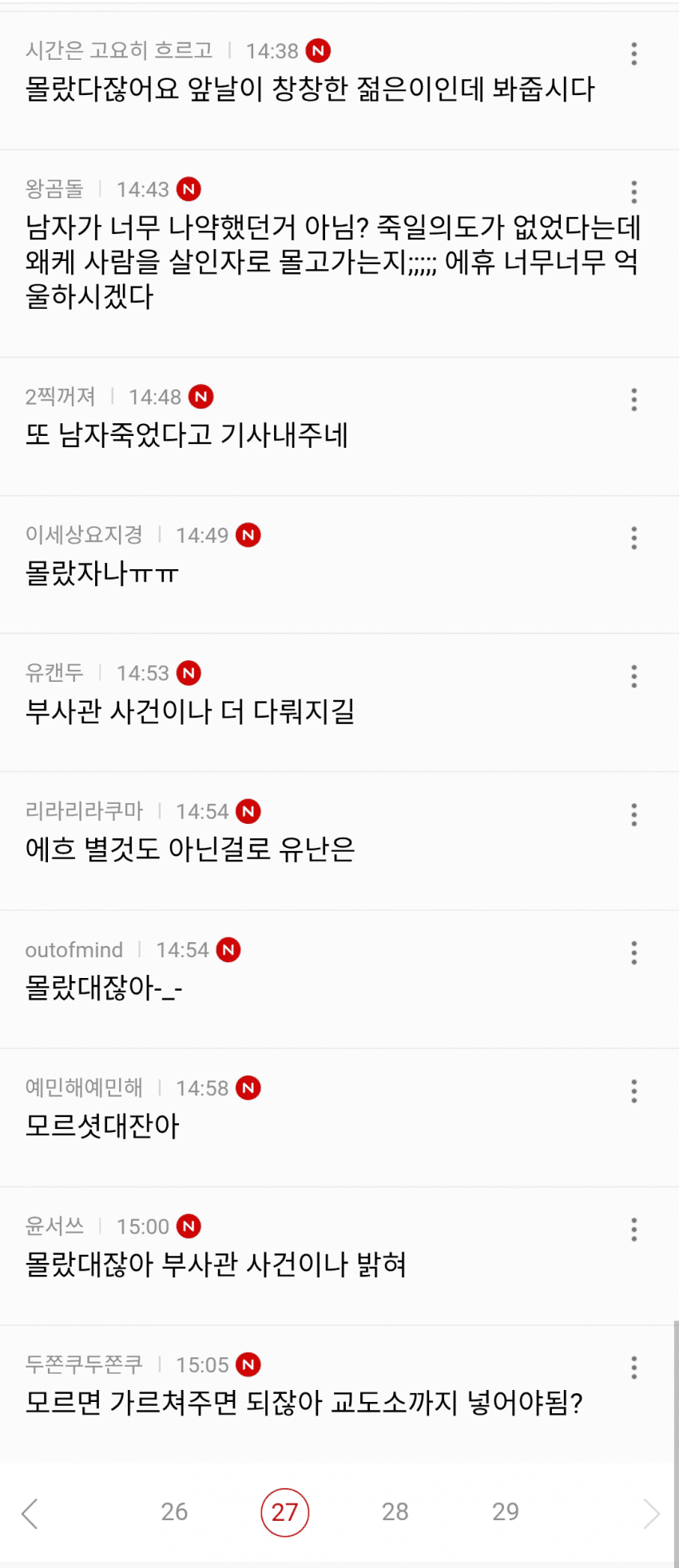Tap the overflow dots beside outofmind's comment
Image resolution: width=679 pixels, height=1568 pixels.
click(x=634, y=952)
